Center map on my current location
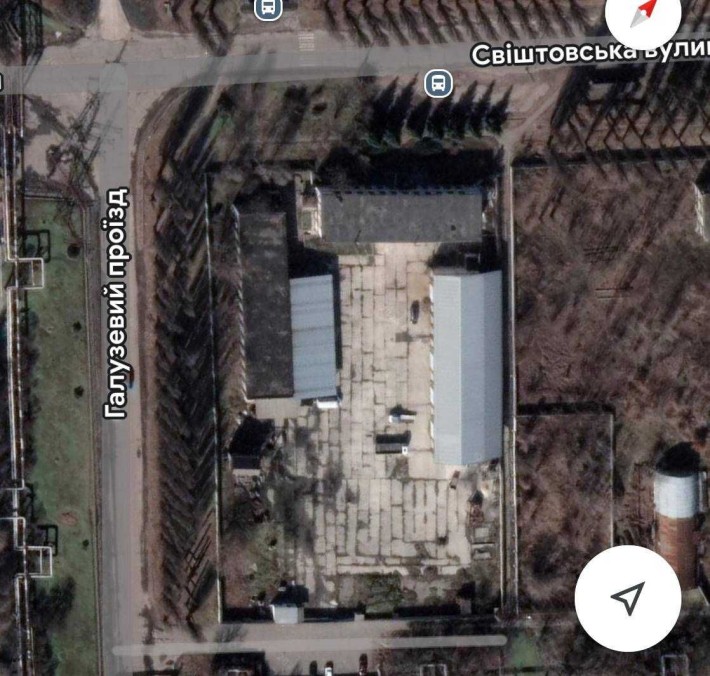The height and width of the screenshot is (676, 710). click(627, 598)
